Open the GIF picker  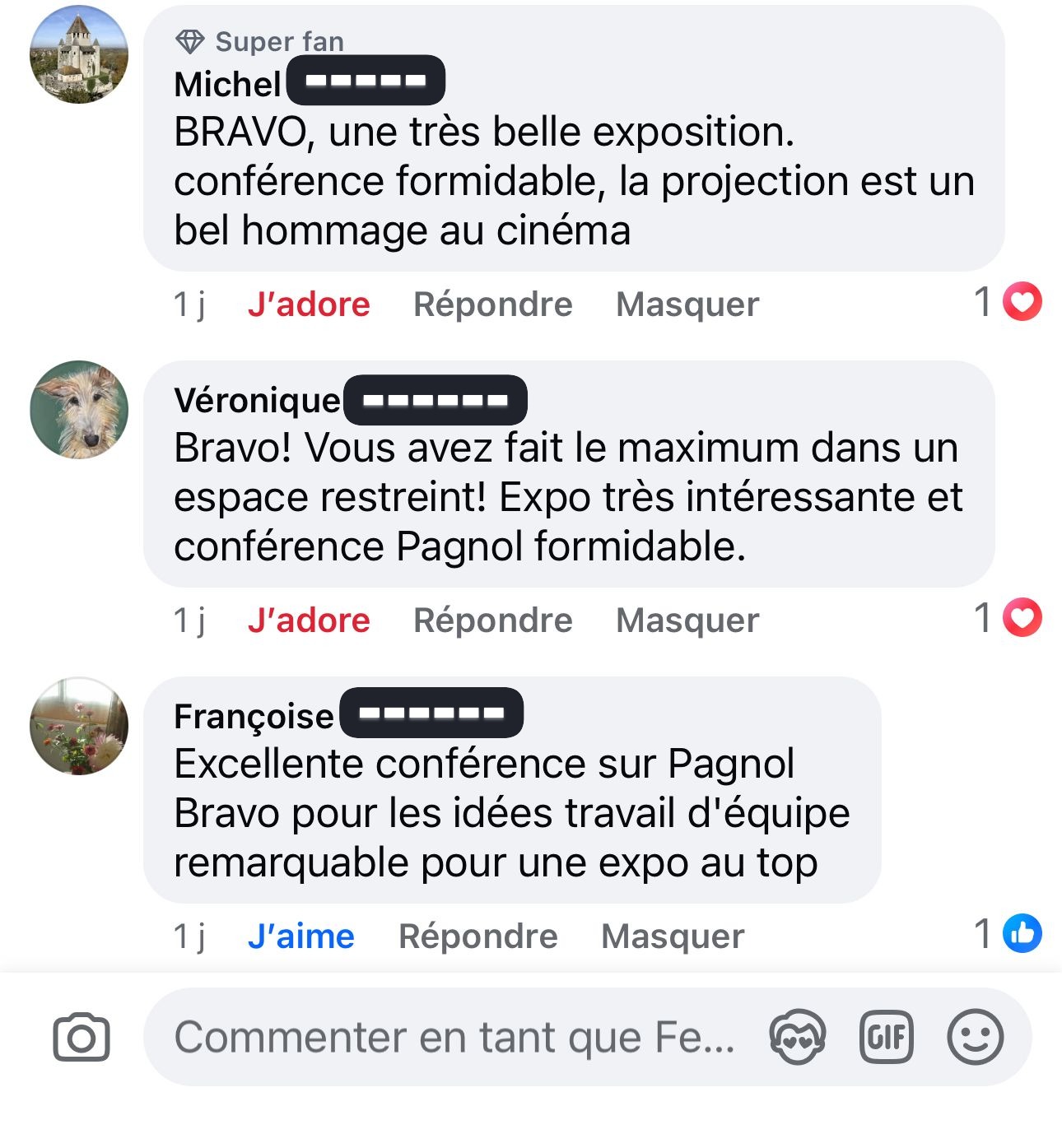886,1038
